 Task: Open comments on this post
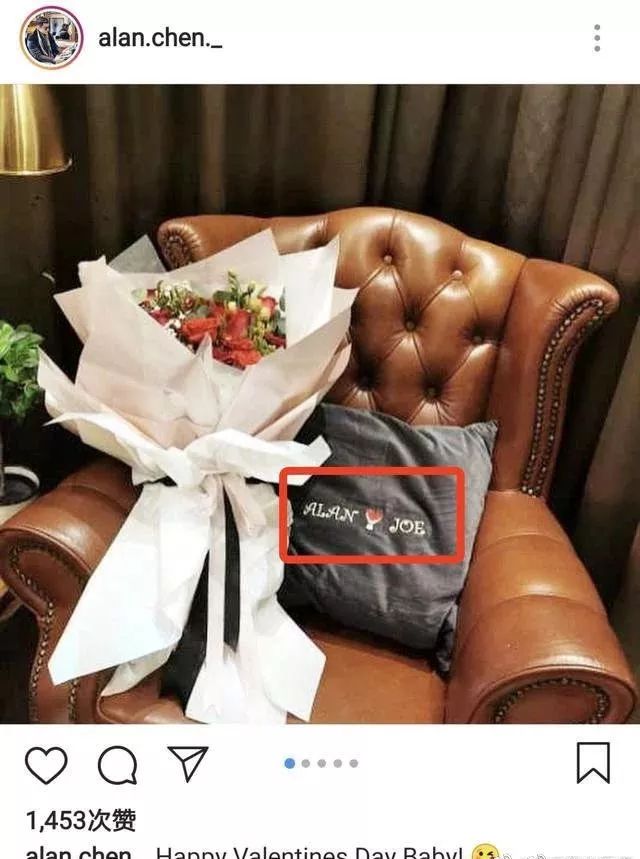[117, 765]
